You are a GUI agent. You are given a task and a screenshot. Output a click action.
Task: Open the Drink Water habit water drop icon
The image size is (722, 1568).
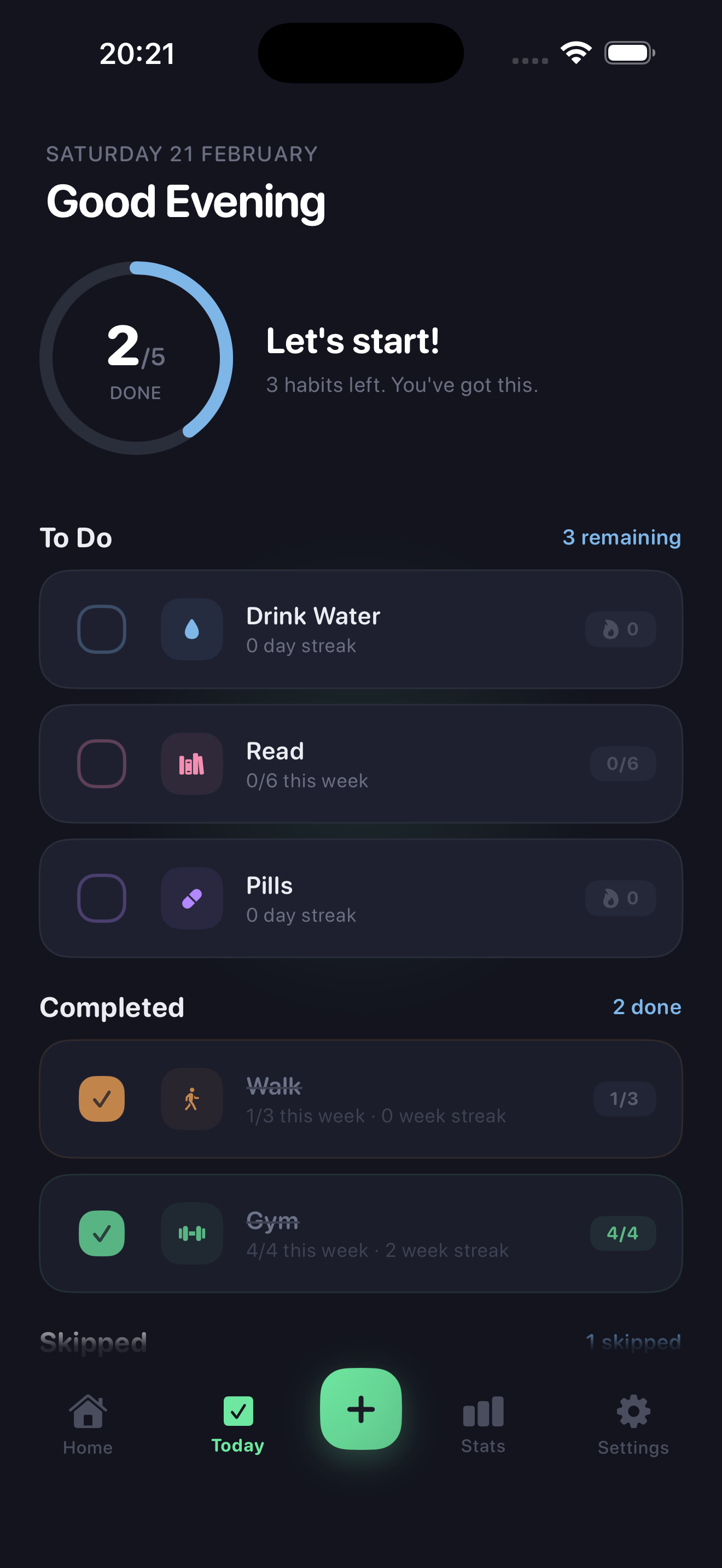click(191, 629)
